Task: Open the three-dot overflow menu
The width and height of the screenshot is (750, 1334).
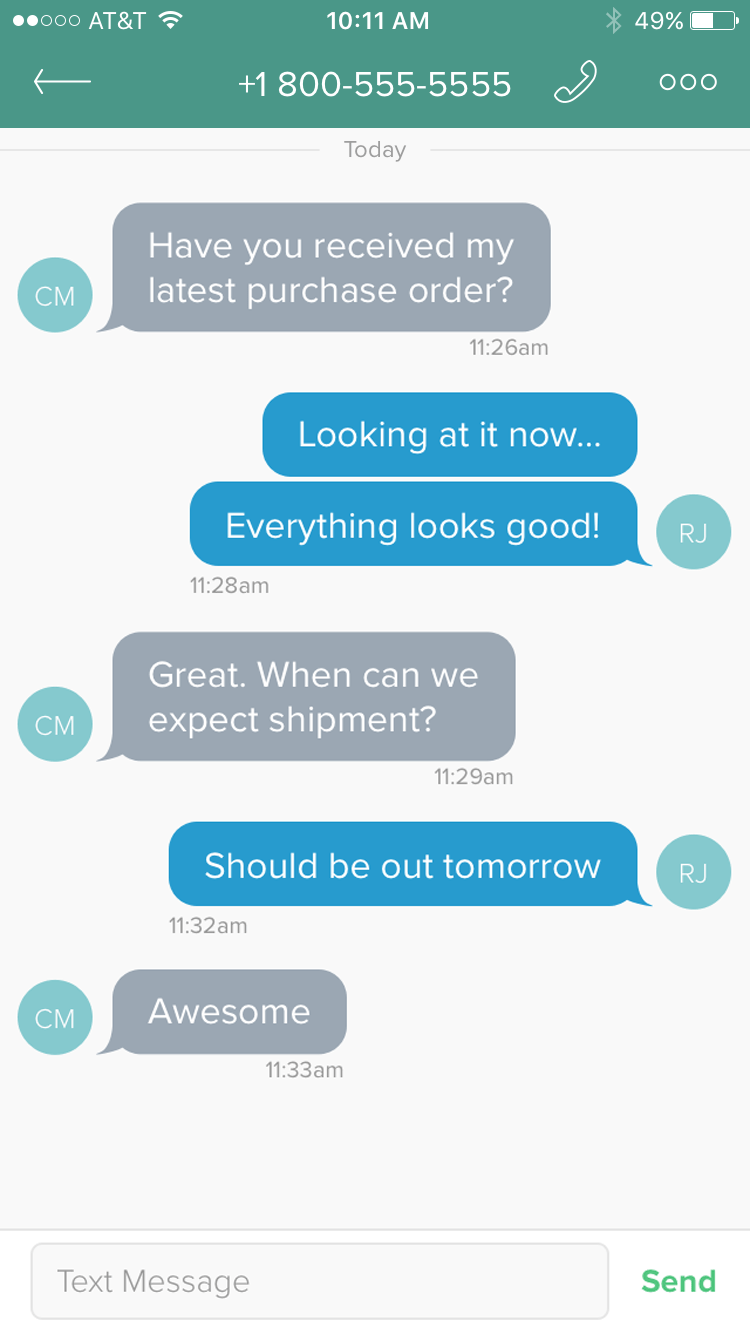Action: click(688, 83)
